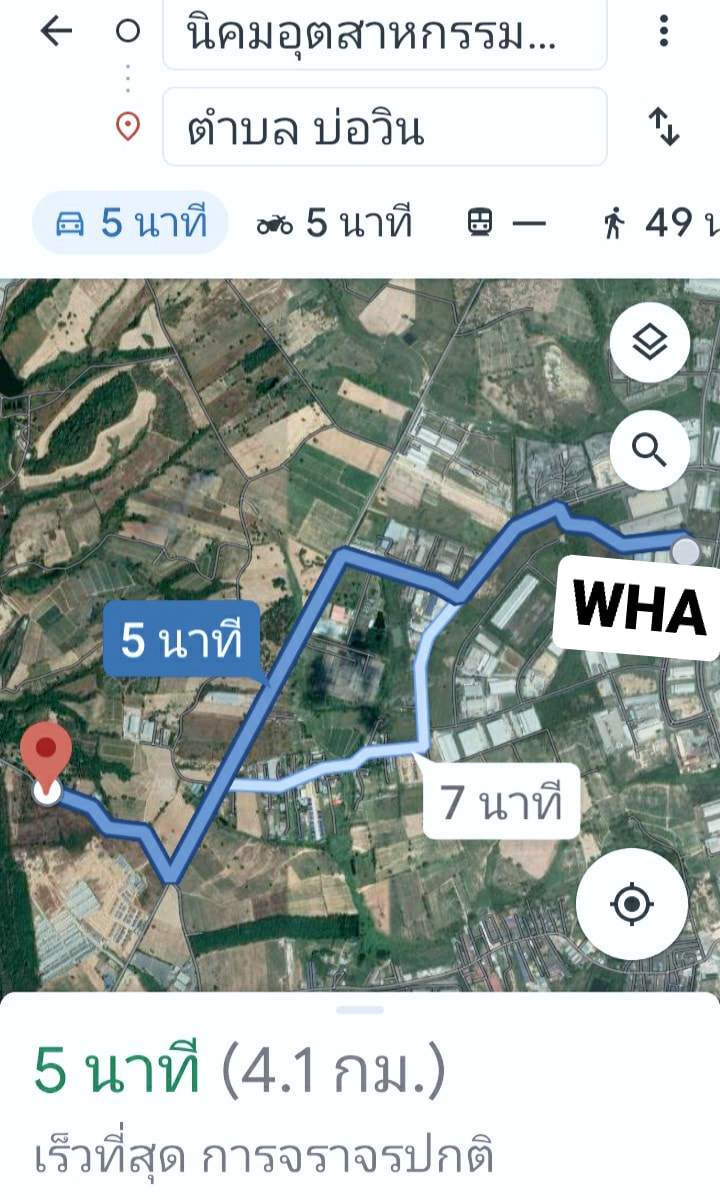This screenshot has width=720, height=1200.
Task: Switch to public transit mode
Action: click(507, 223)
